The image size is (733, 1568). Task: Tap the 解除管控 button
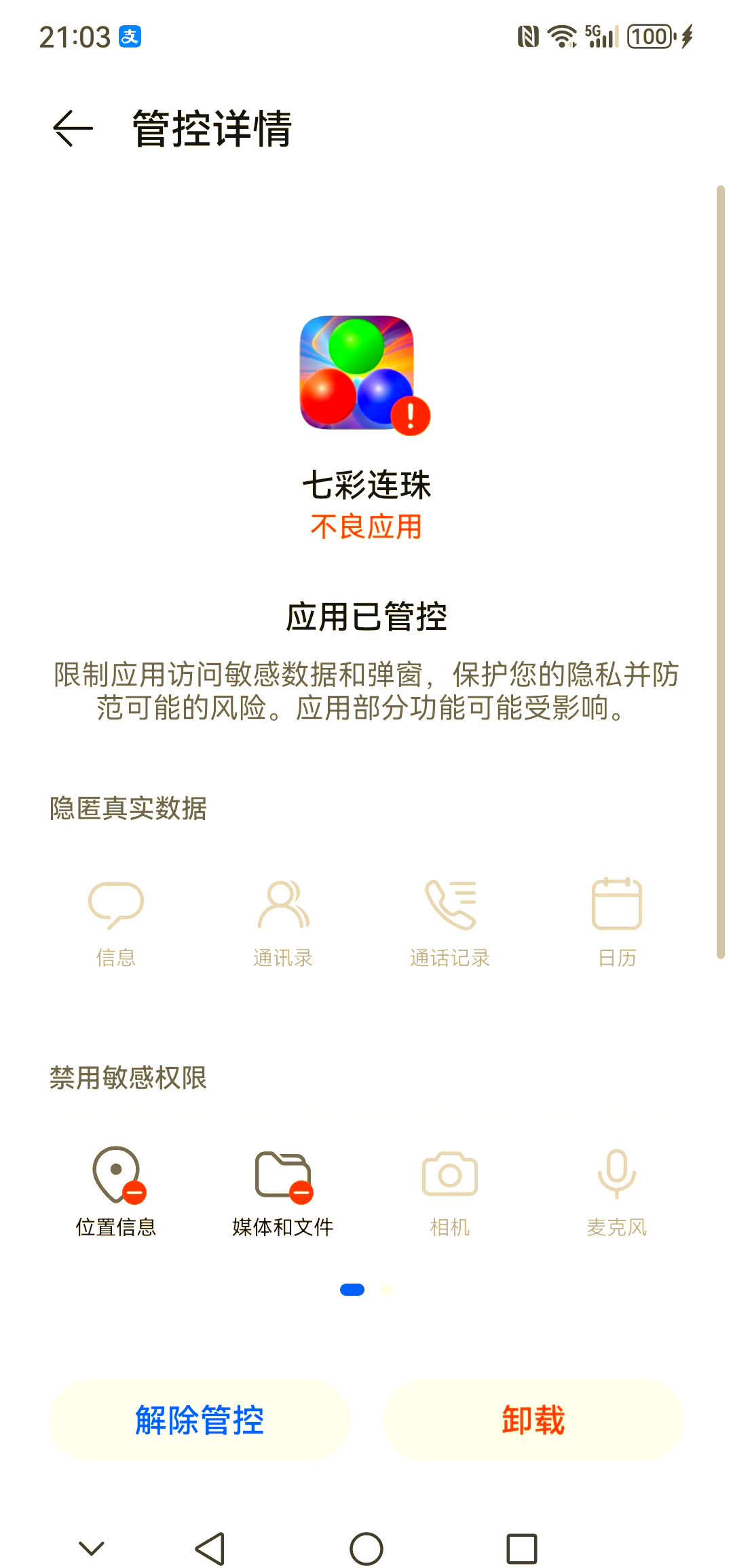point(200,1420)
